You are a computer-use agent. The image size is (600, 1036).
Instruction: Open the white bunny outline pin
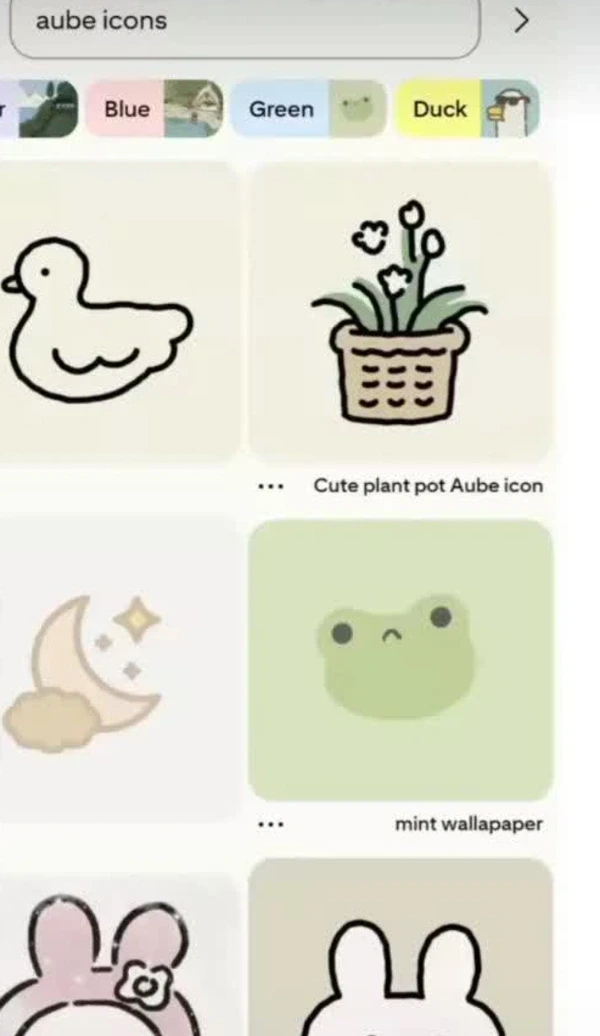click(x=400, y=947)
